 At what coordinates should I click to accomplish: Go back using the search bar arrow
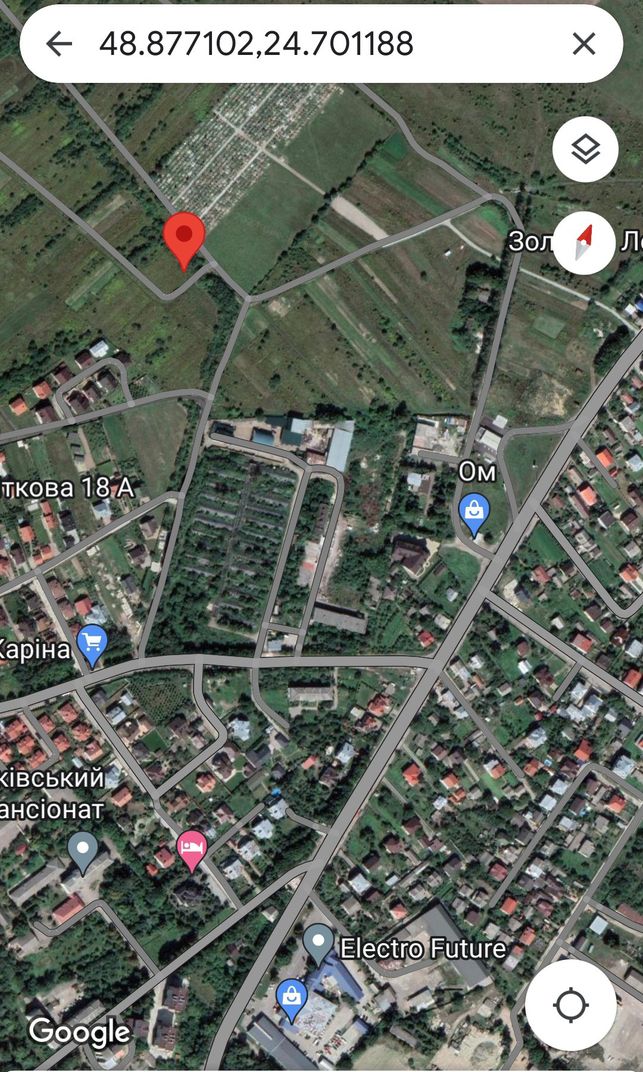[x=59, y=44]
